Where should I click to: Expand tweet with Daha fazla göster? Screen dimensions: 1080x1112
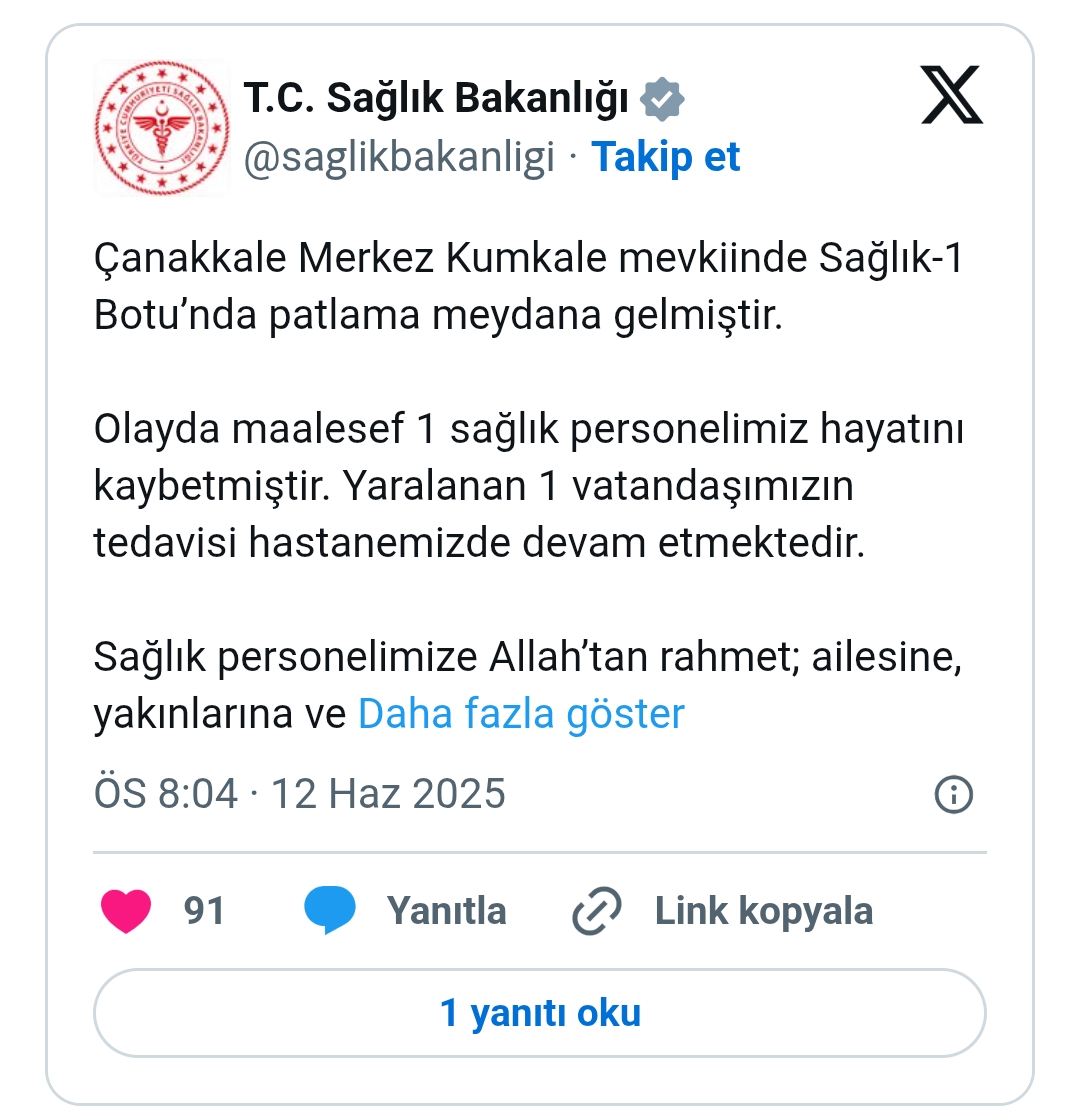[x=521, y=714]
